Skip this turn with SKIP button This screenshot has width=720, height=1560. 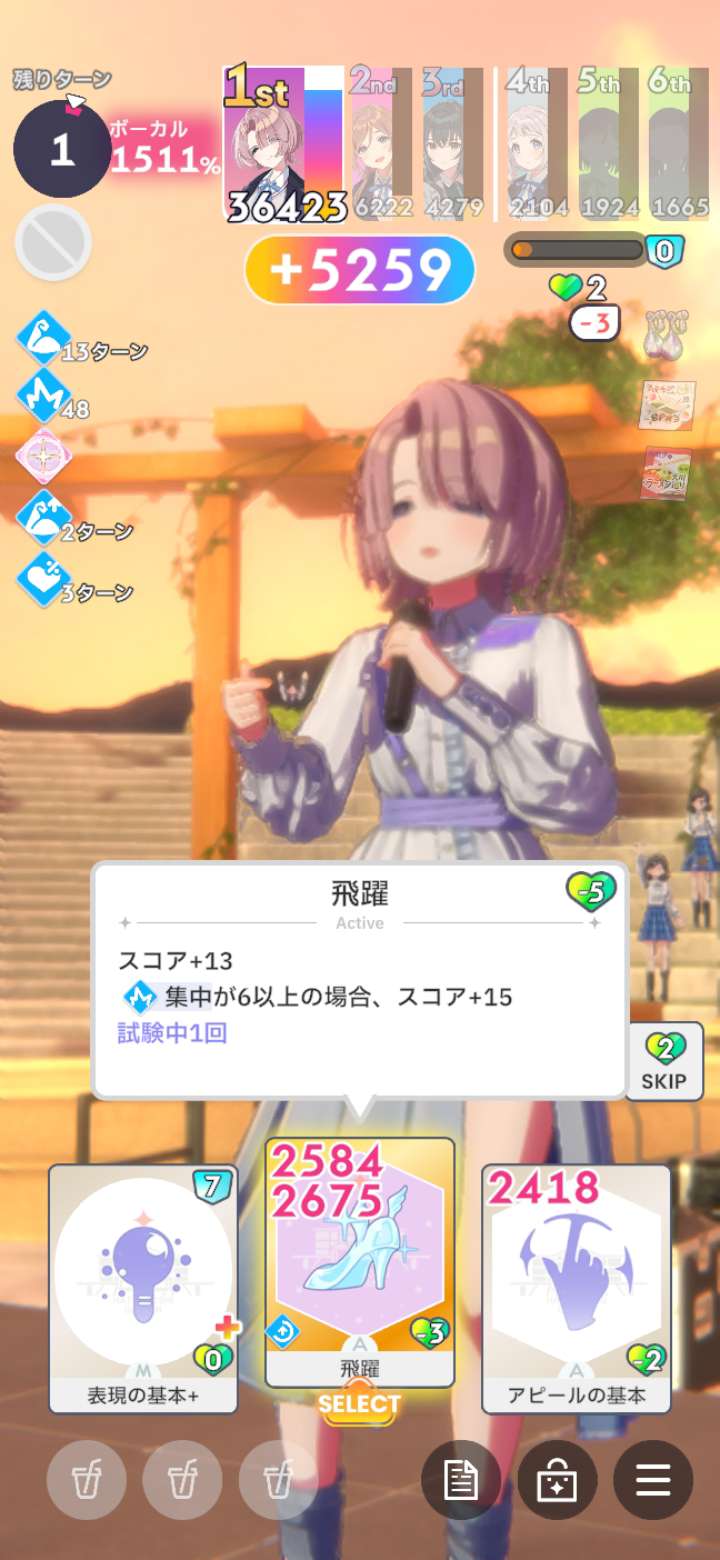[664, 1061]
